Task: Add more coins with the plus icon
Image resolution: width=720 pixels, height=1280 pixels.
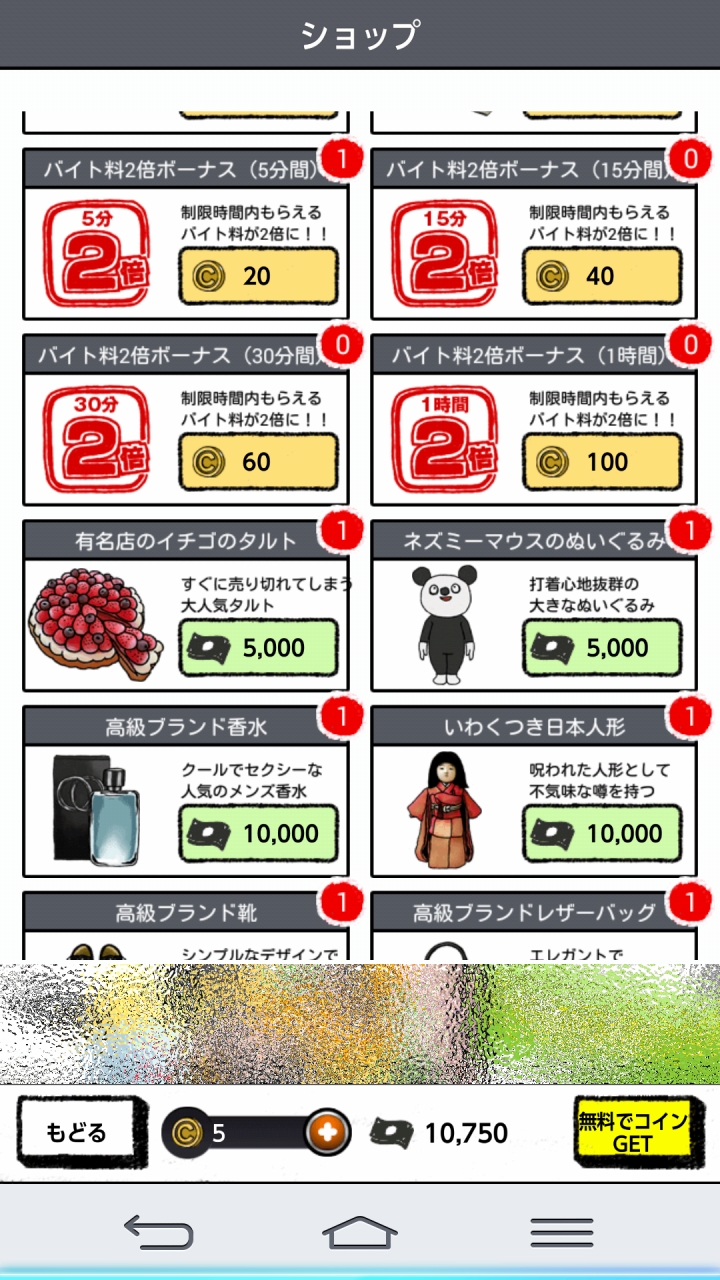Action: (328, 1133)
